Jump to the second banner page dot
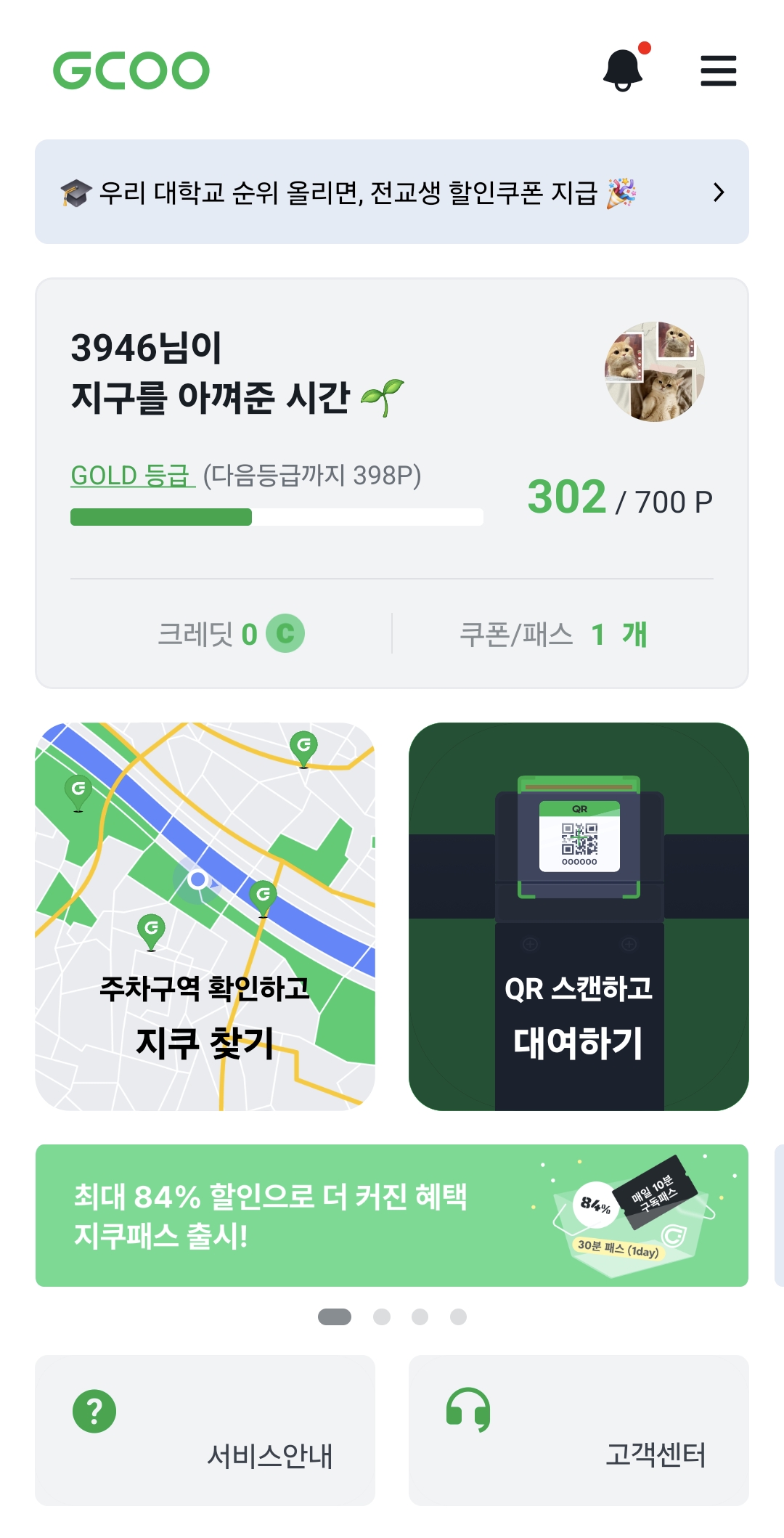The image size is (784, 1538). pyautogui.click(x=382, y=1317)
